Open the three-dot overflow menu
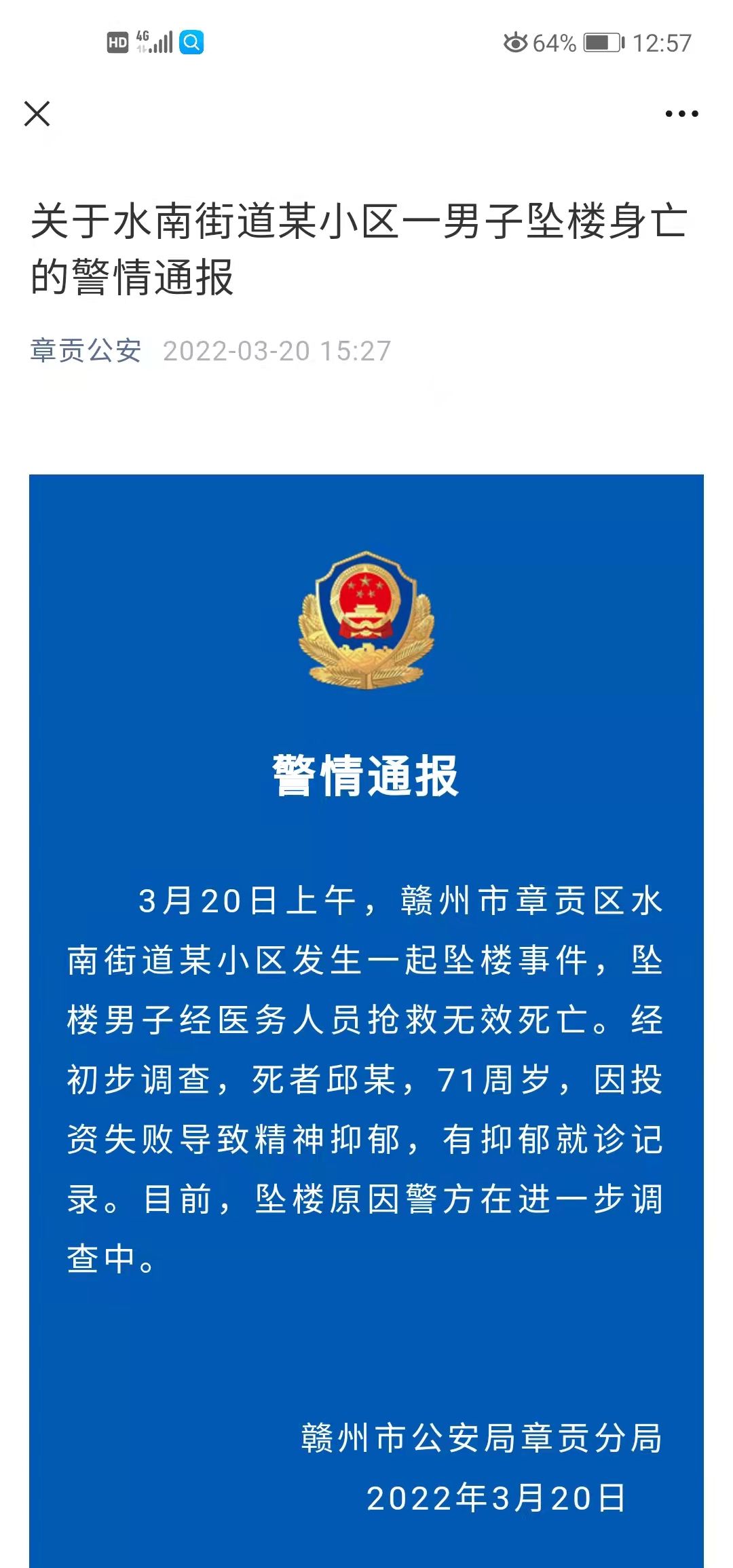 tap(681, 113)
